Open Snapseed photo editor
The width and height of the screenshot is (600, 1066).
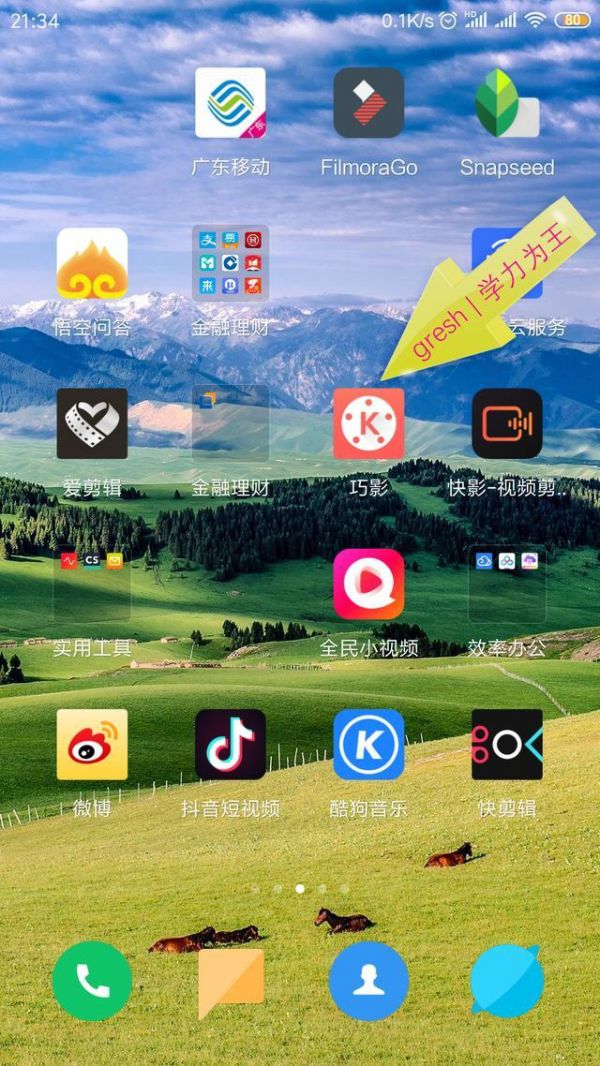pos(507,103)
